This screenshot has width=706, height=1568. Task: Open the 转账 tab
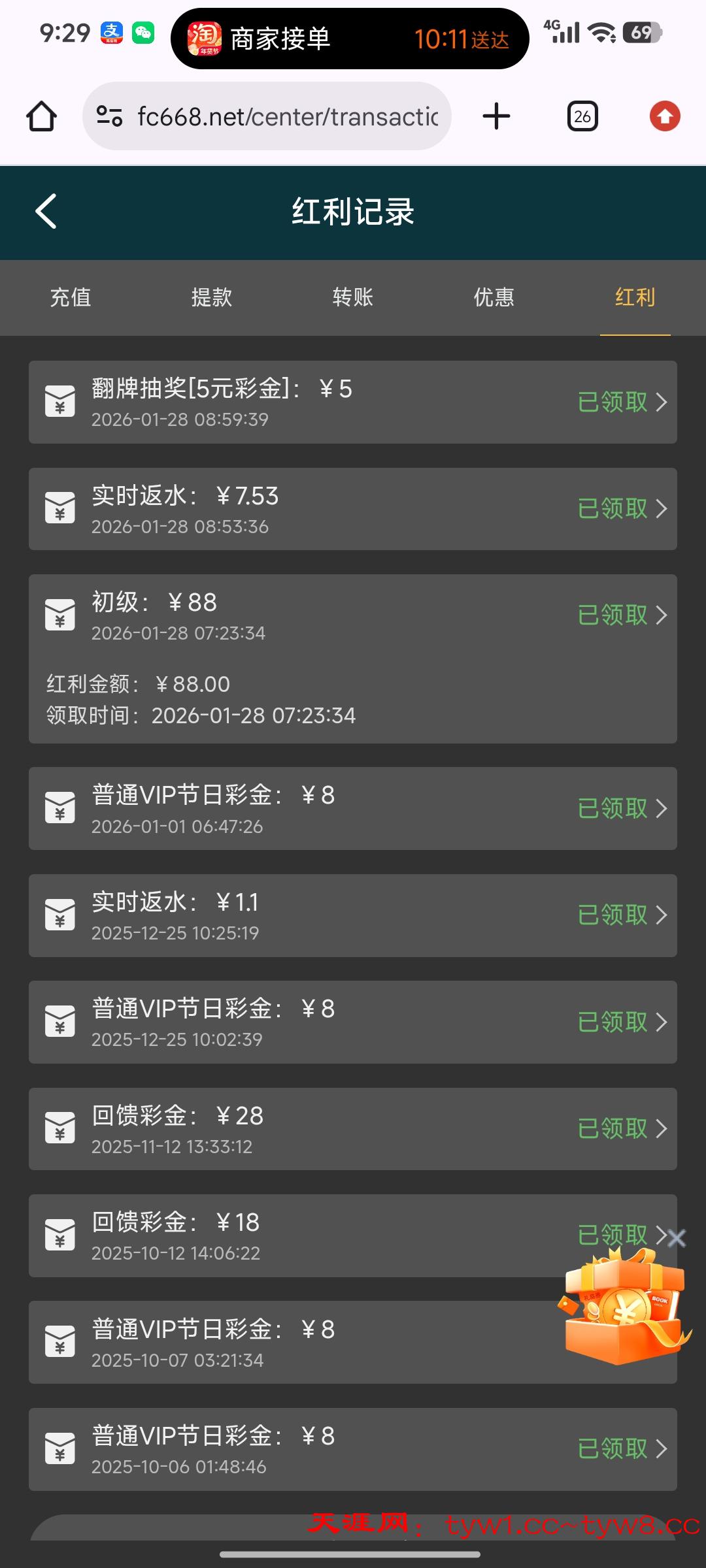(353, 298)
